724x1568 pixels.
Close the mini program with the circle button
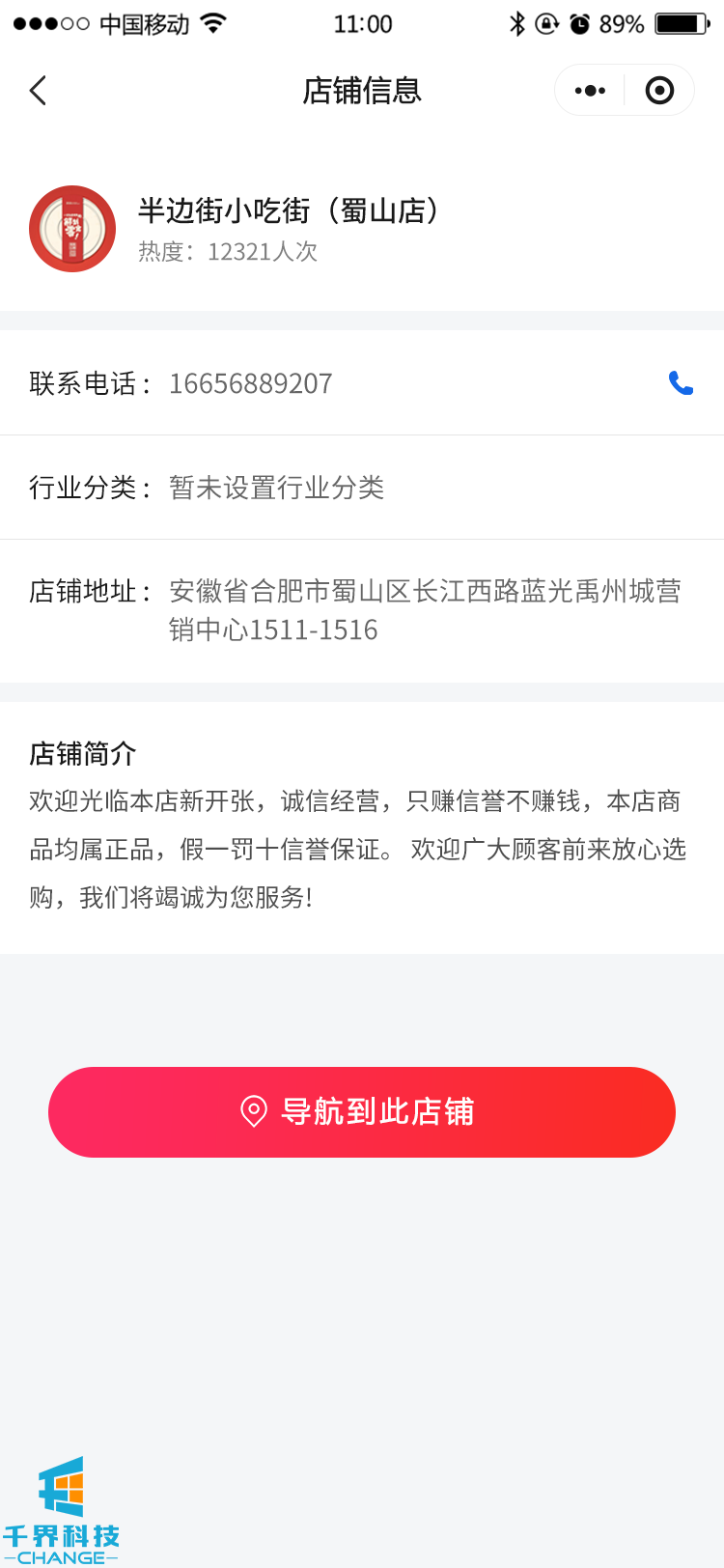tap(659, 91)
